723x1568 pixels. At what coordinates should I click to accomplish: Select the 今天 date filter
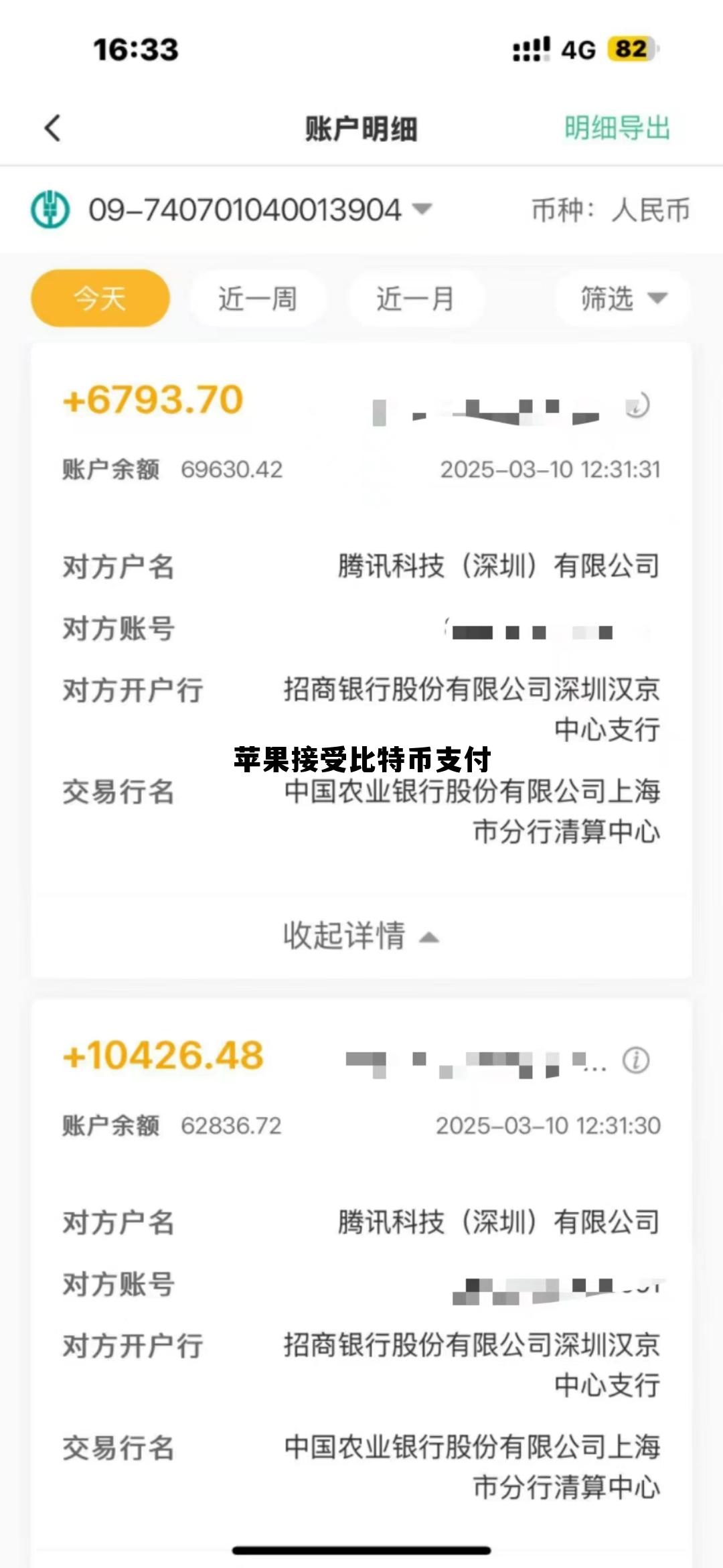(98, 299)
